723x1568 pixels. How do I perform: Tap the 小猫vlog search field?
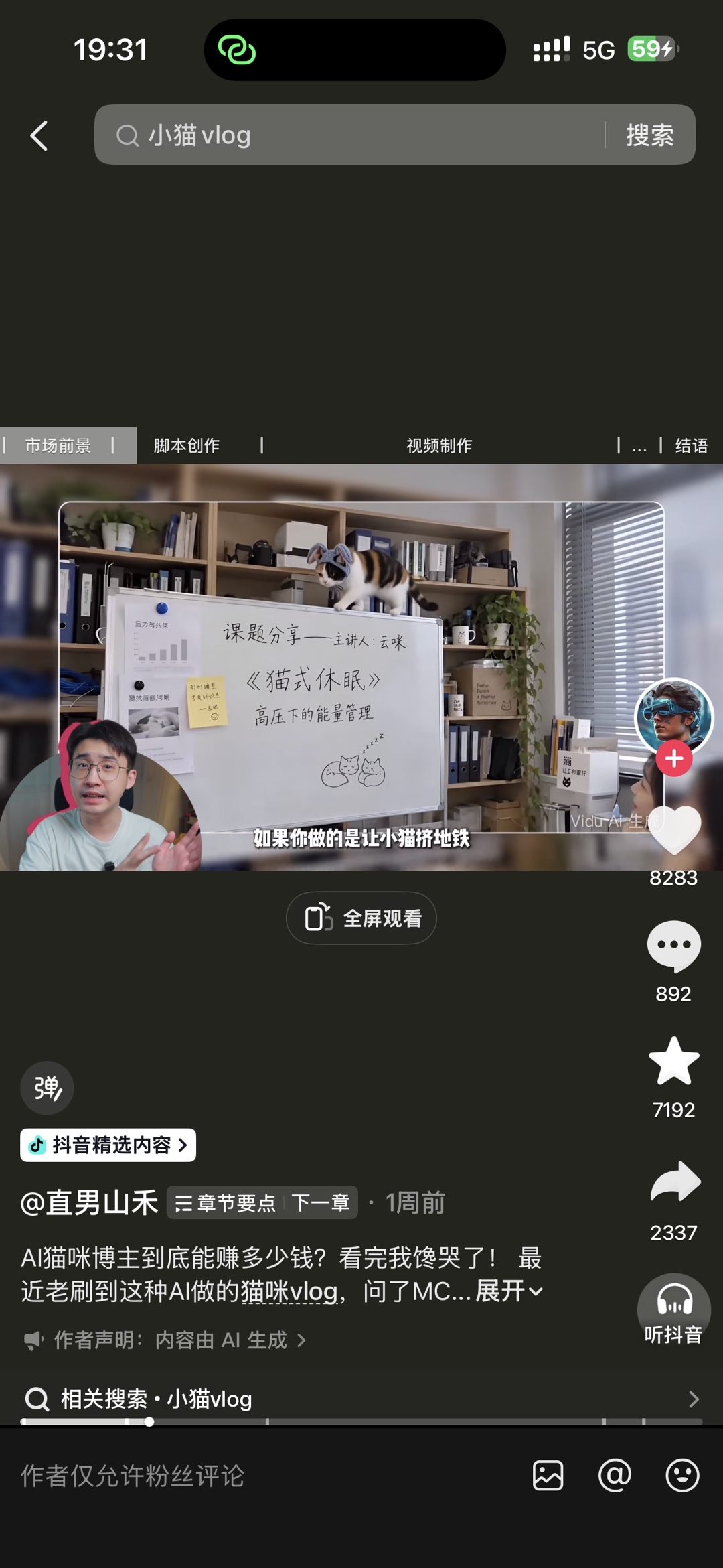pyautogui.click(x=348, y=135)
